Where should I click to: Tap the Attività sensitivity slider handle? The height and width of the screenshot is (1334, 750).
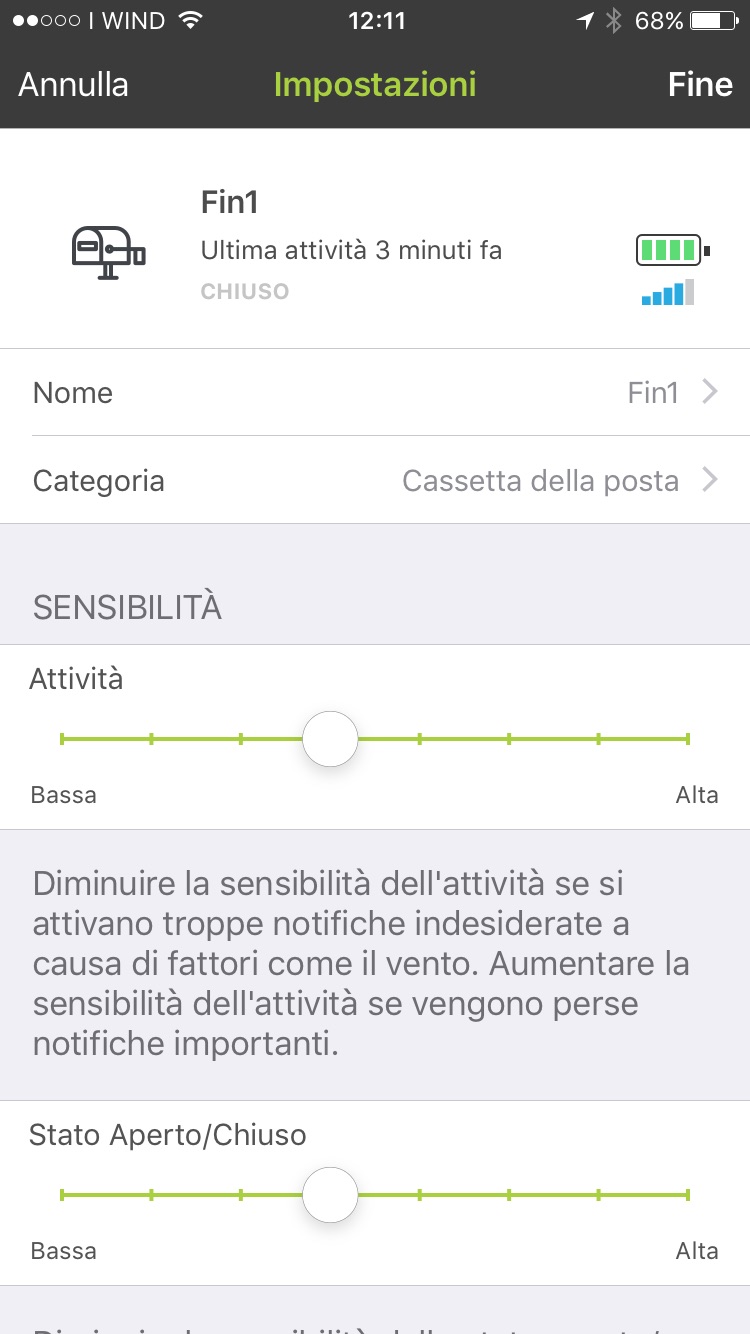point(330,739)
